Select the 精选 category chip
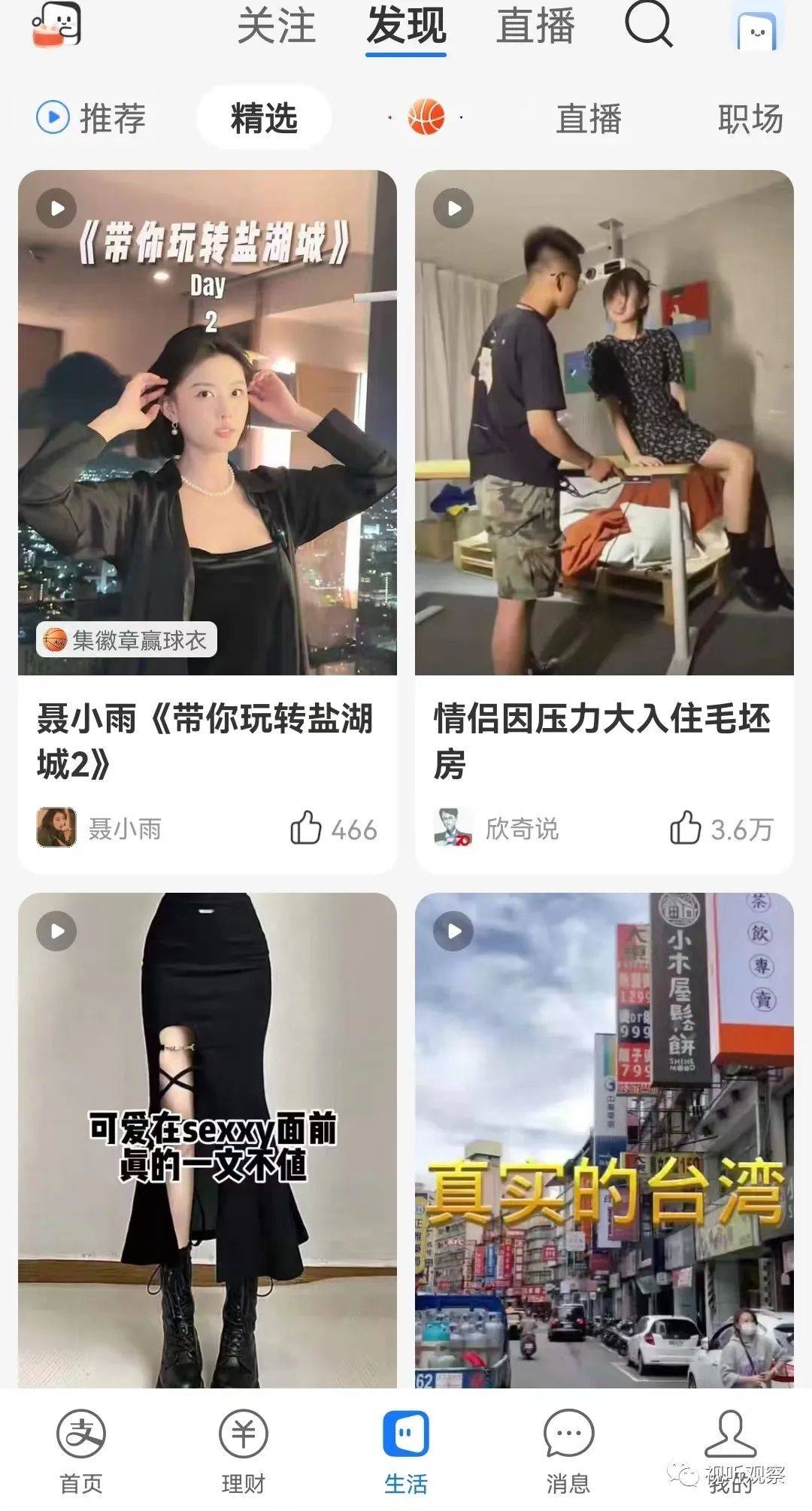The width and height of the screenshot is (812, 1511). [264, 118]
